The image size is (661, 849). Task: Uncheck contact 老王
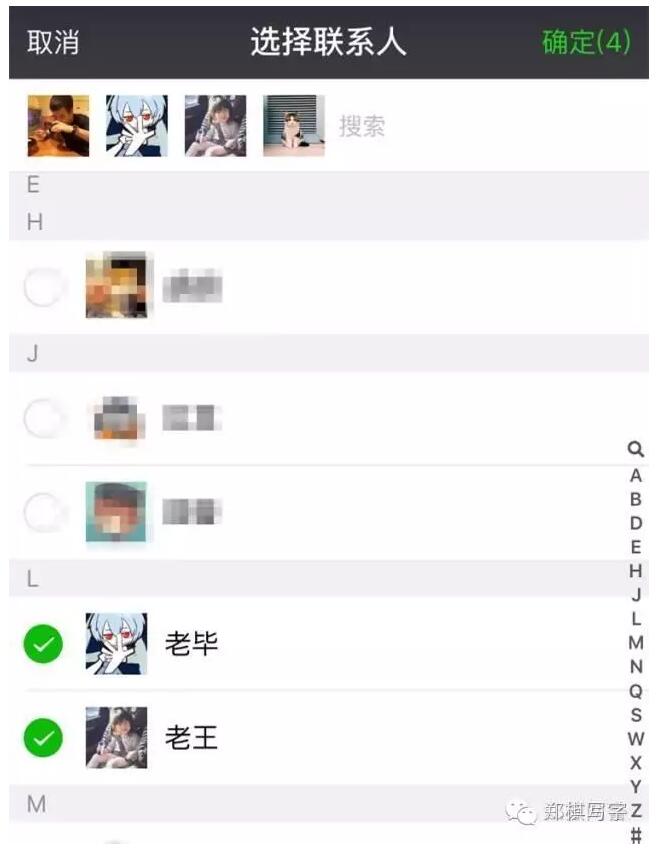43,739
